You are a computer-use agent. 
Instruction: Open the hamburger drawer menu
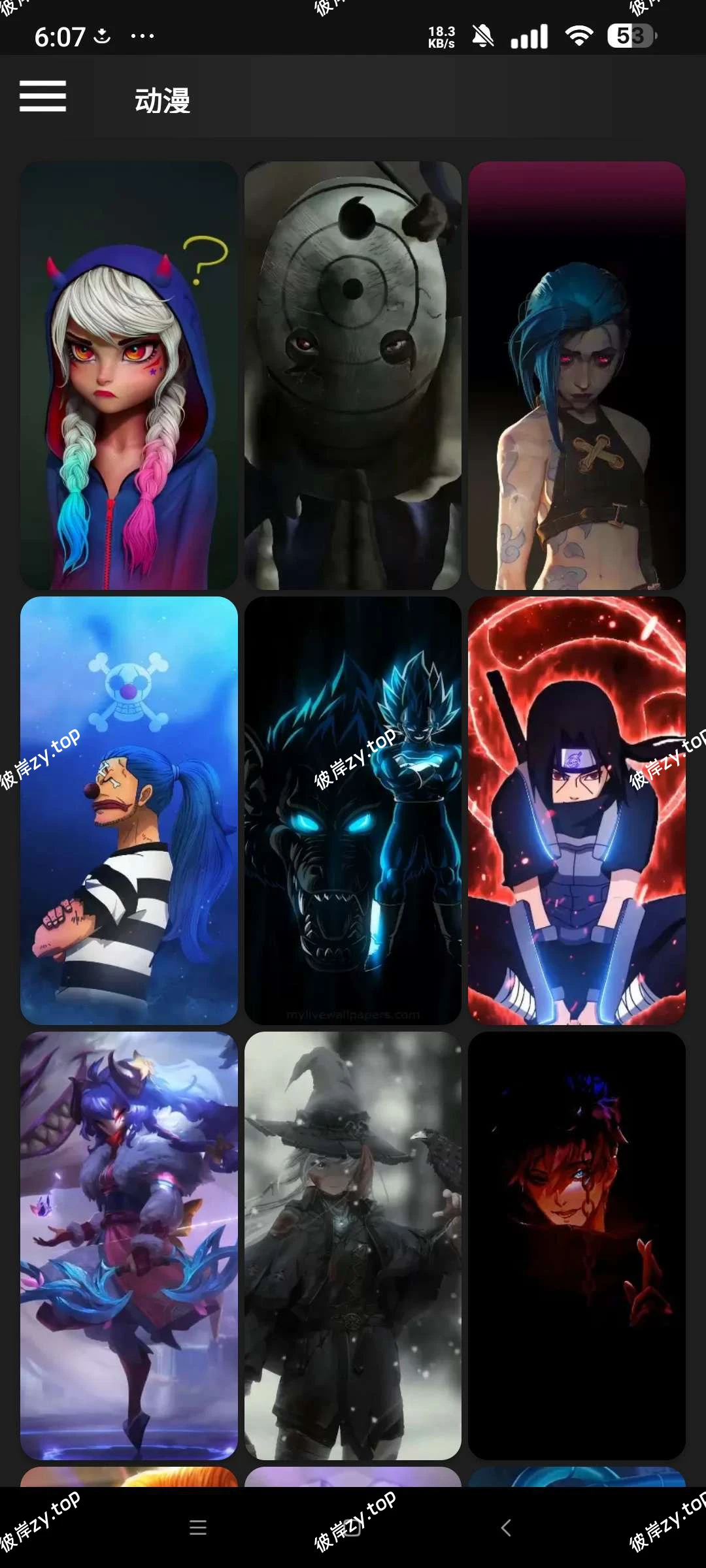point(43,97)
